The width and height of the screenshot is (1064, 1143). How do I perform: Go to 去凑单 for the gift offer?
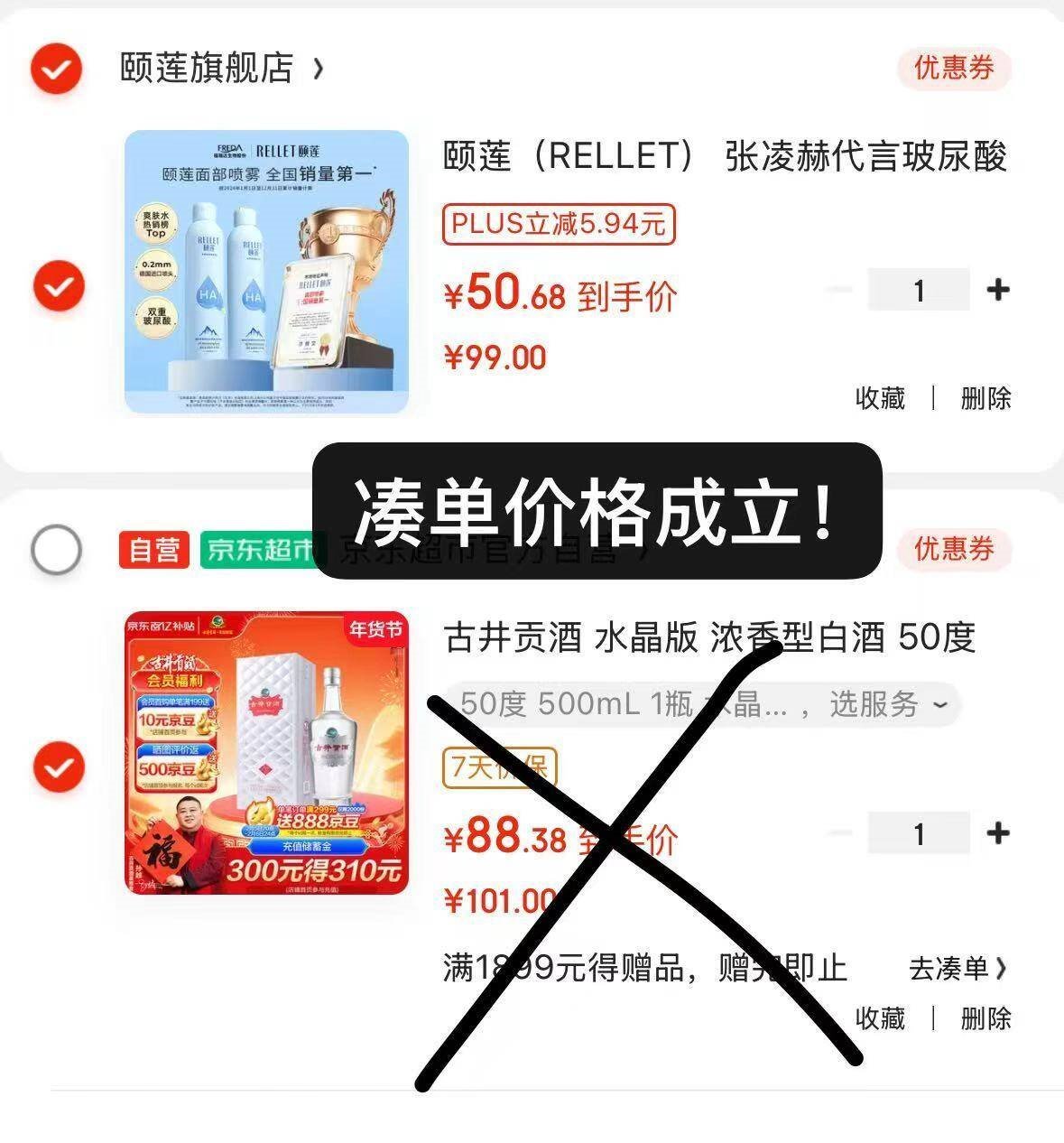(957, 969)
